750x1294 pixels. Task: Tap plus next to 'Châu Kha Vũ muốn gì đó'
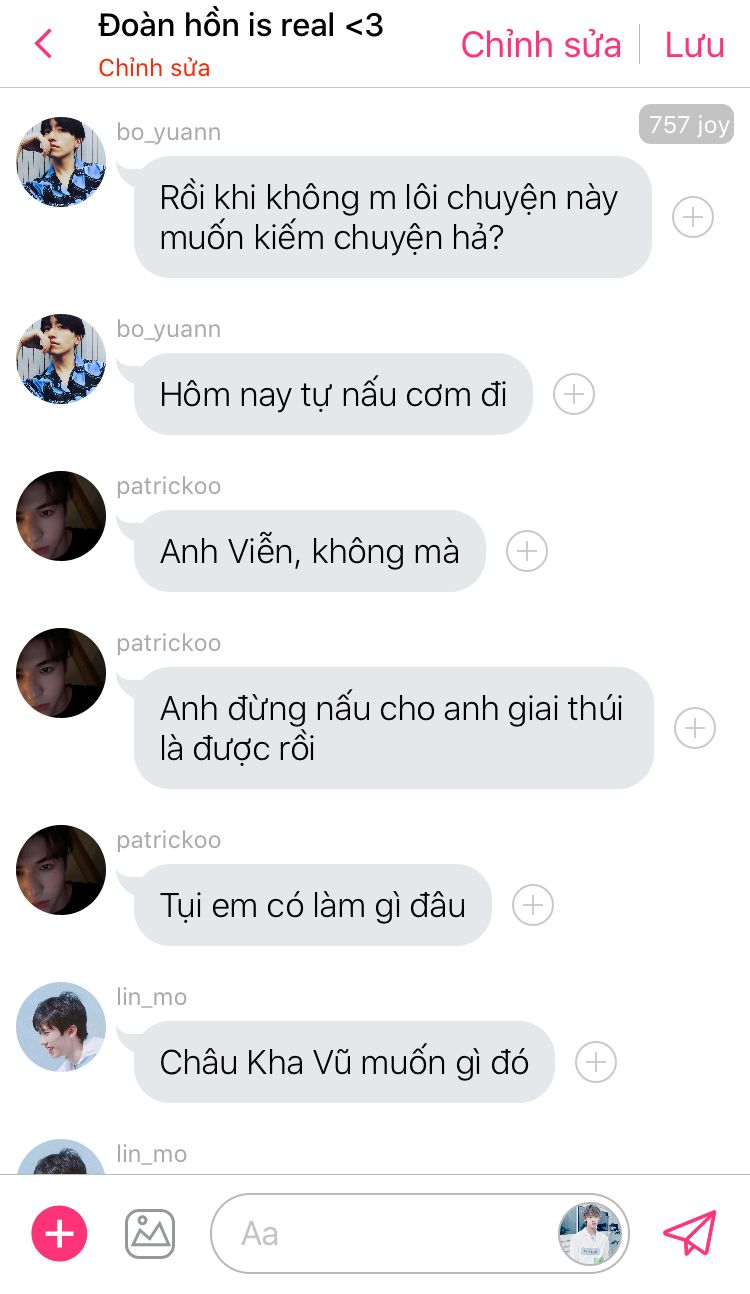pyautogui.click(x=596, y=1062)
